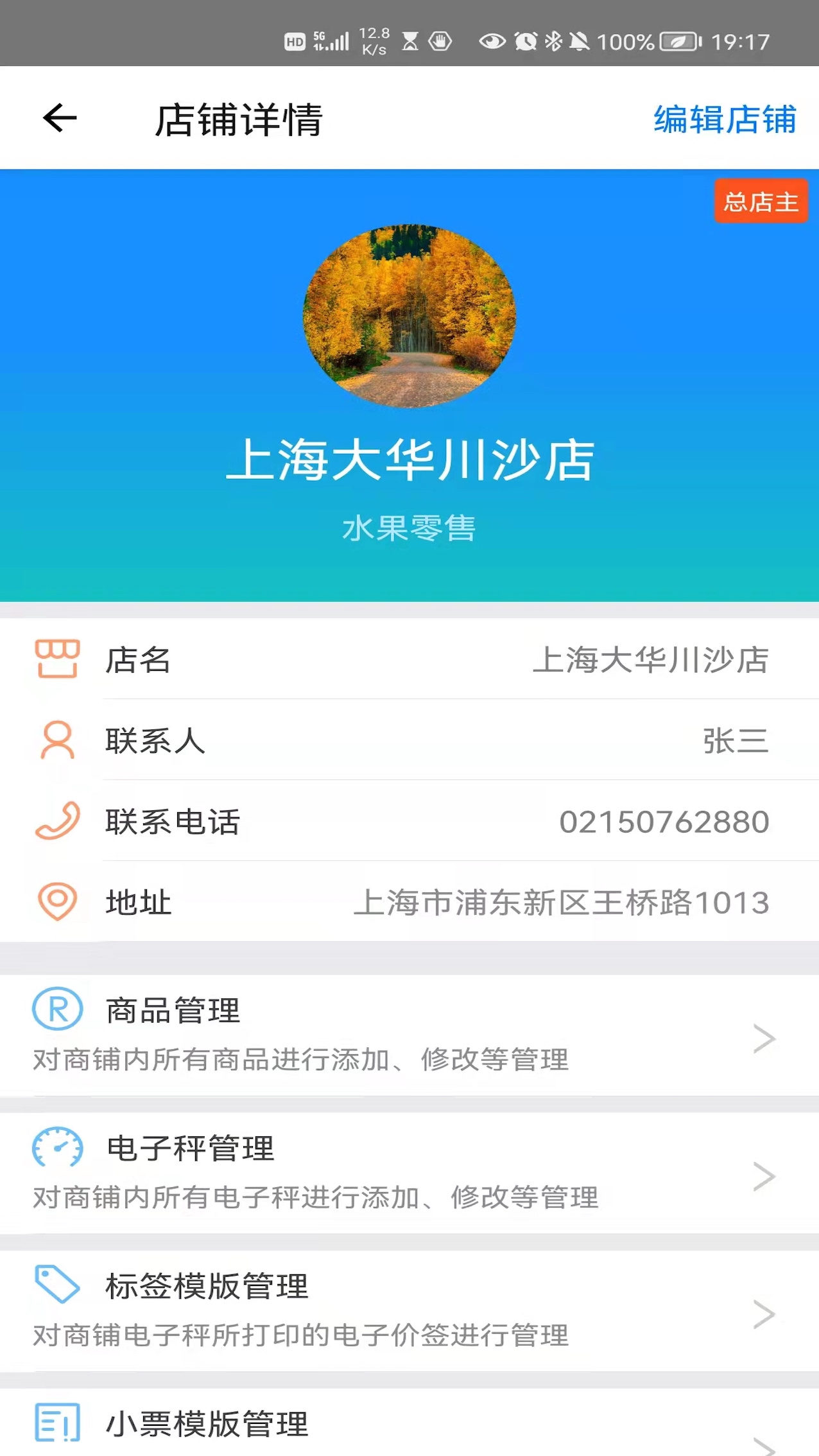
Task: Expand the 商品管理 row chevron
Action: [764, 1037]
